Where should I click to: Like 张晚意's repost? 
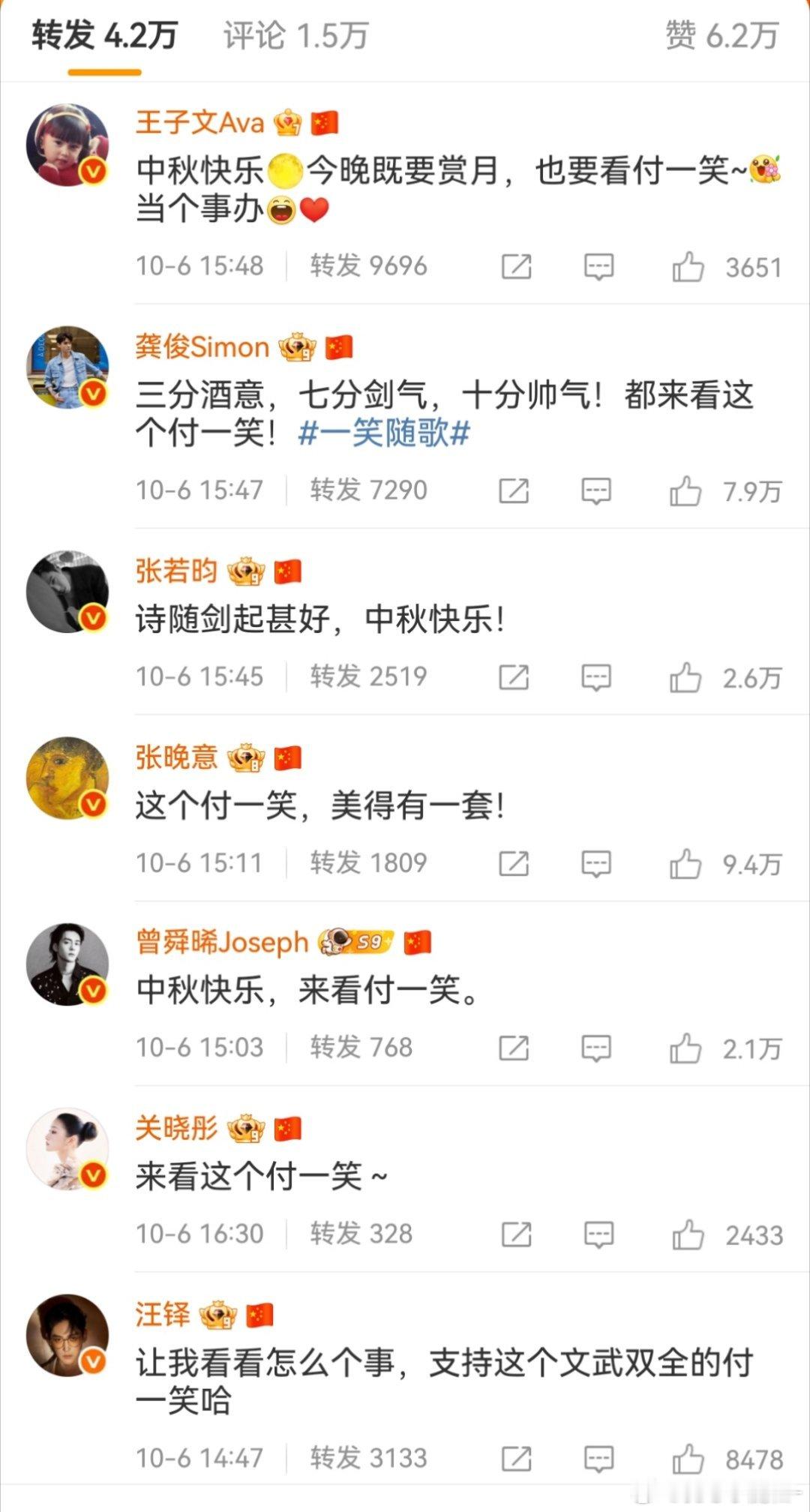click(x=685, y=863)
